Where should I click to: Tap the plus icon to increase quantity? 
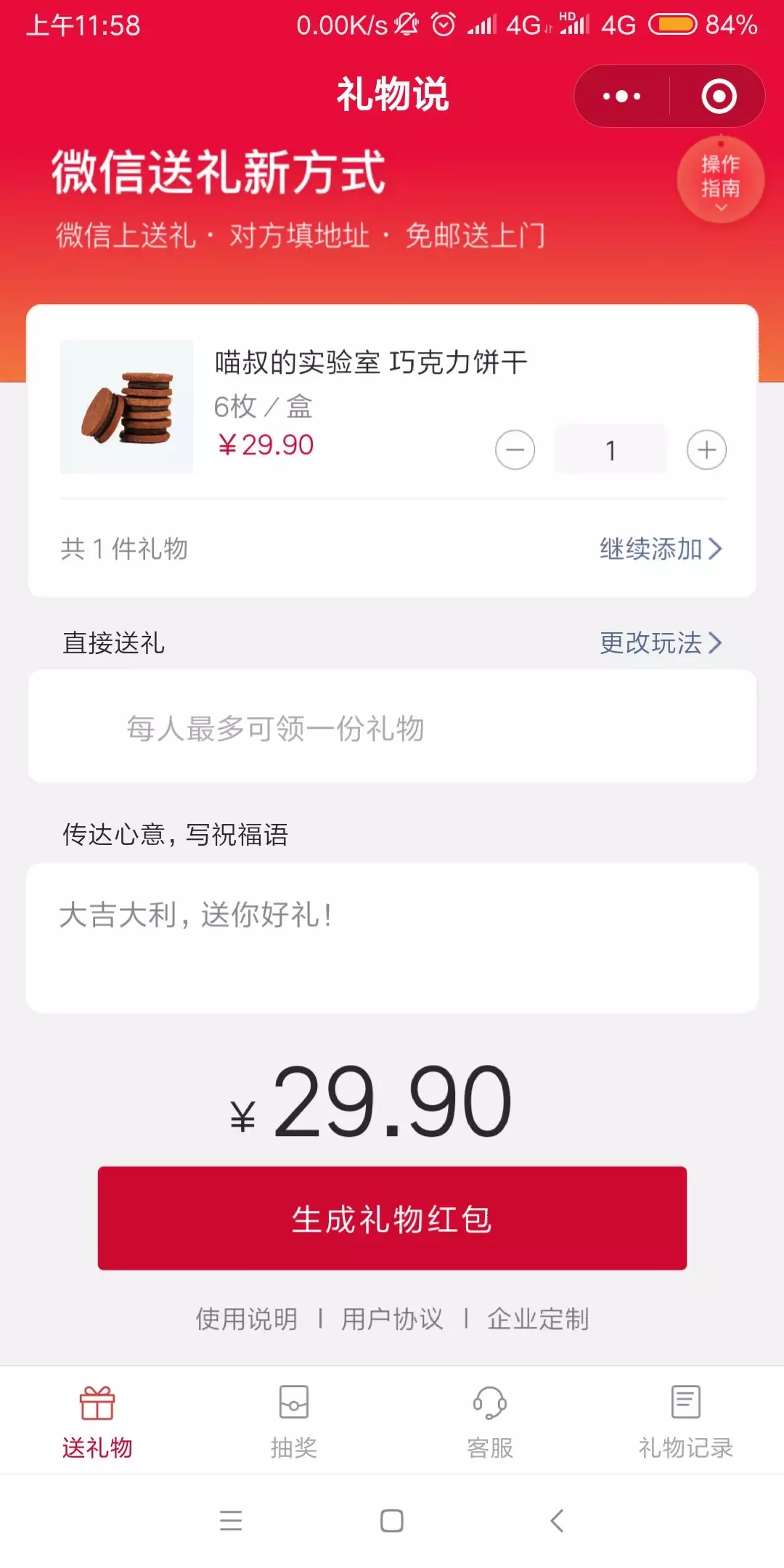[706, 449]
